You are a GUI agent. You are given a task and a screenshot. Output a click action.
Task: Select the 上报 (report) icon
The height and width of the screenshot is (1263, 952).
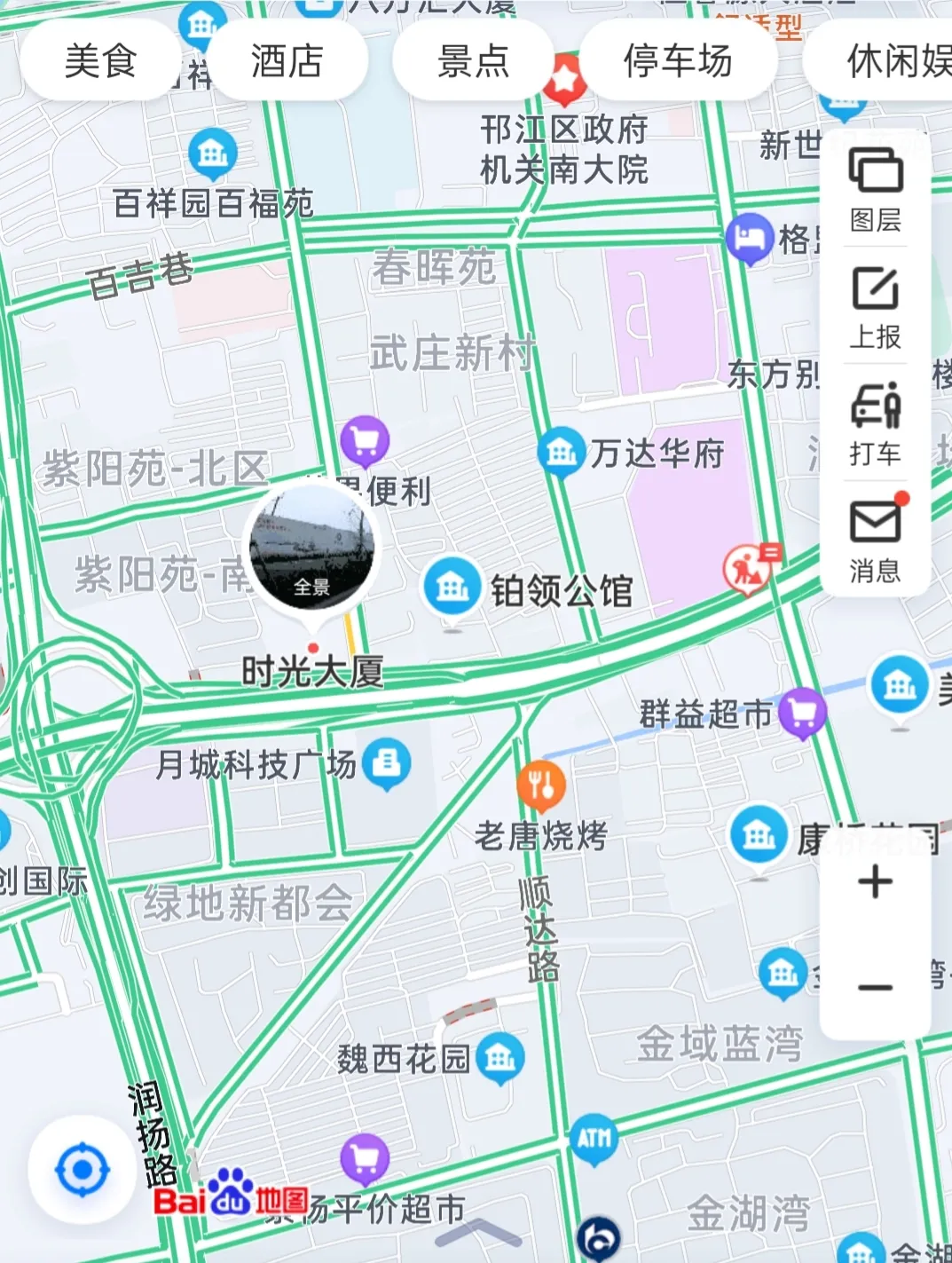click(x=875, y=288)
